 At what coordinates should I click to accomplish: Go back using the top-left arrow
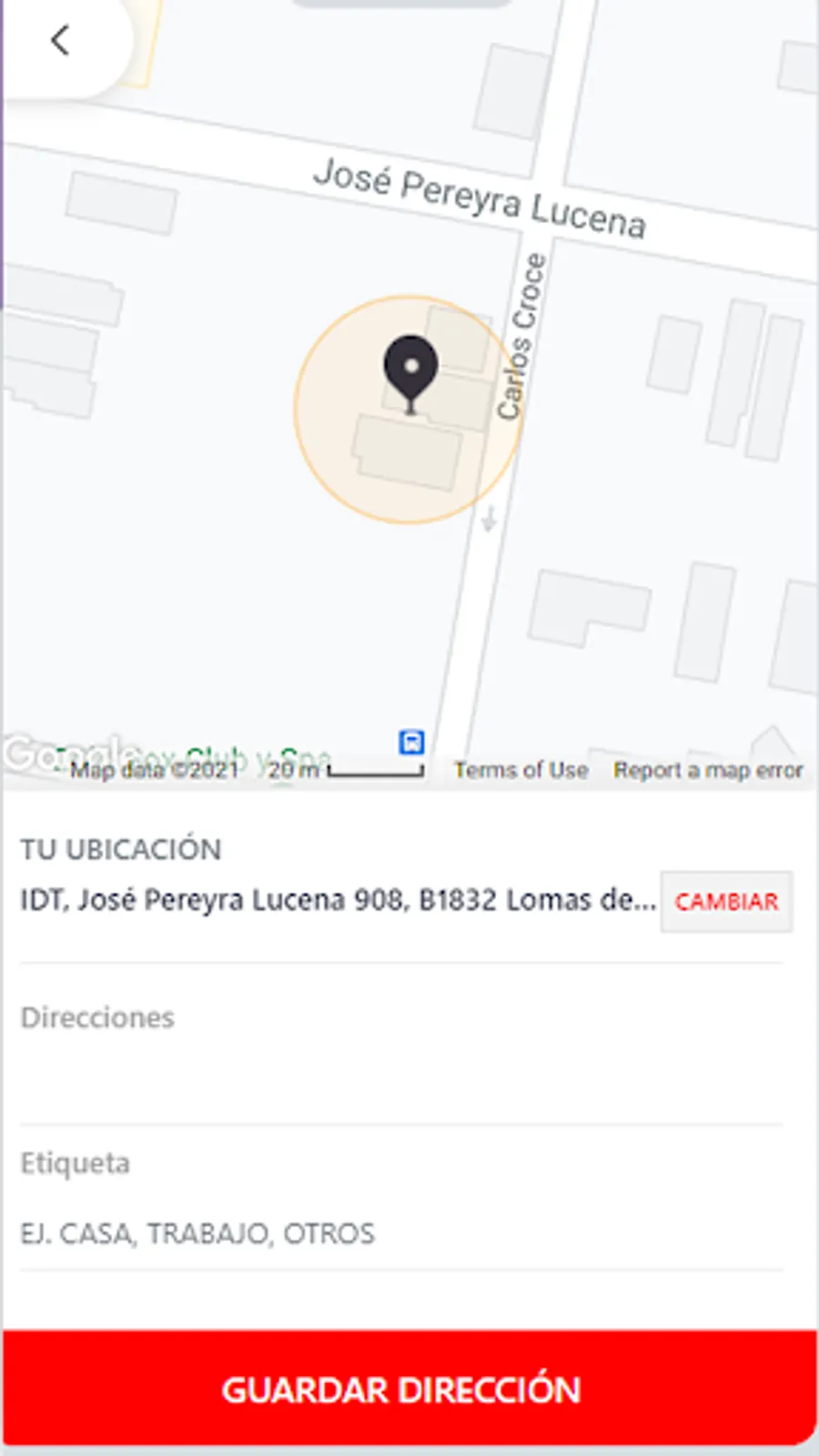[x=60, y=40]
